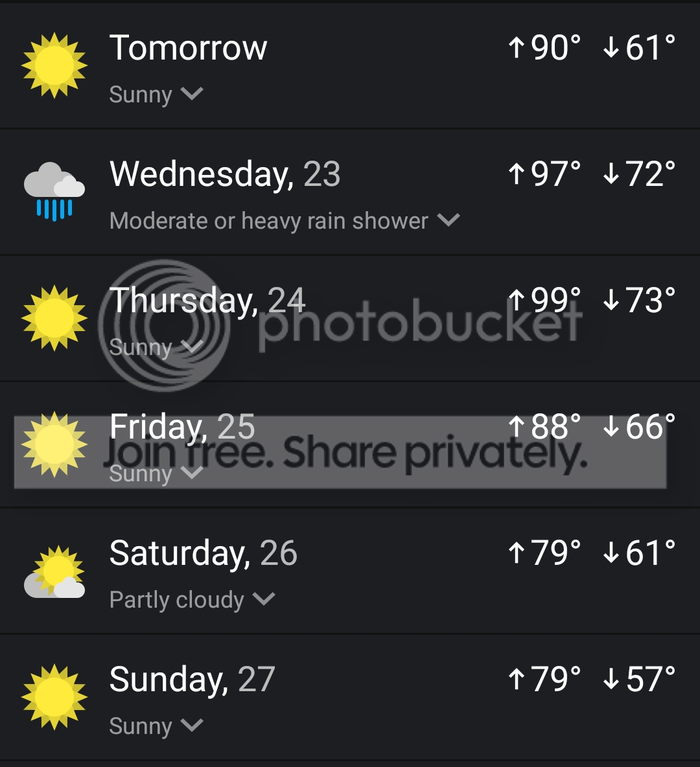Screen dimensions: 700x767
Task: Expand Saturday 26 Partly cloudy details
Action: [x=264, y=600]
